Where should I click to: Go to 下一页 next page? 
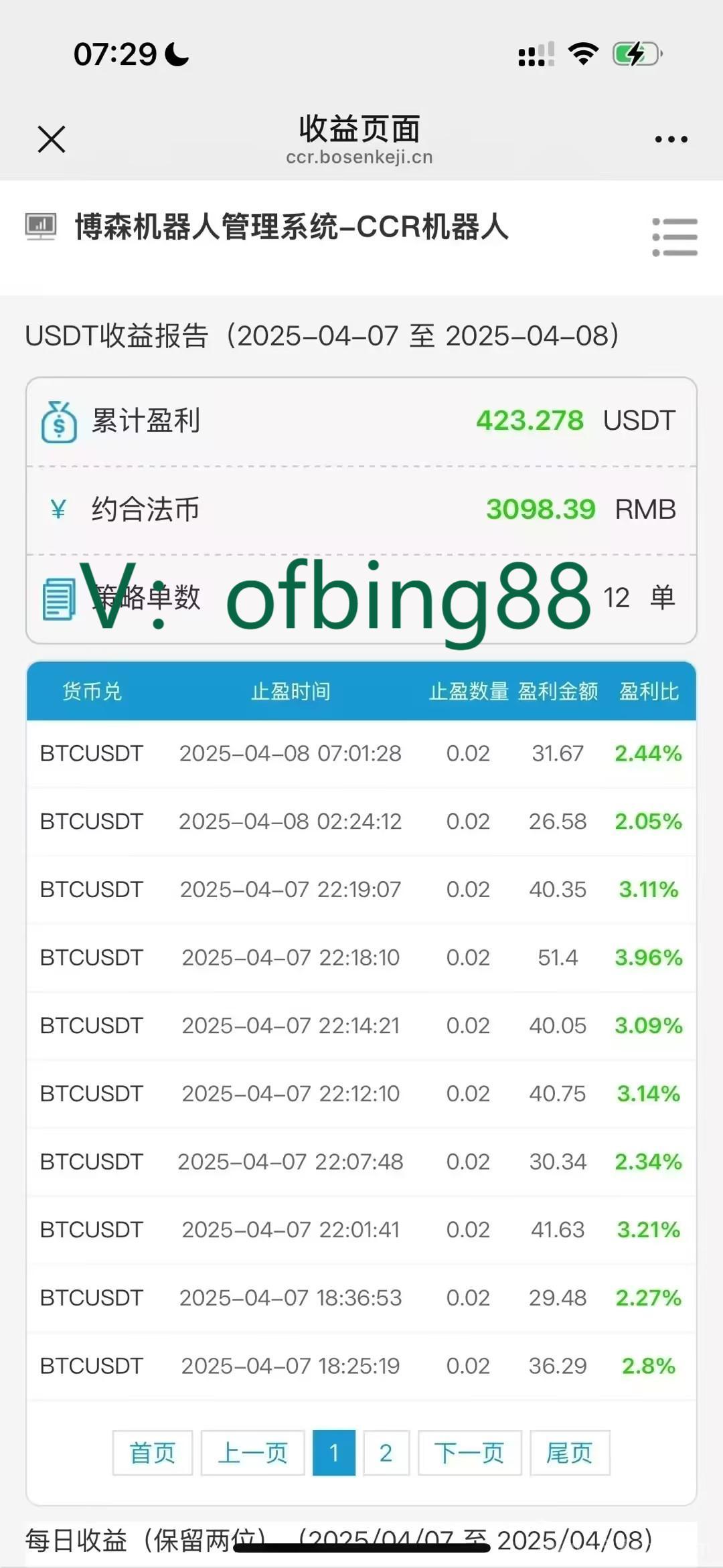point(469,1453)
